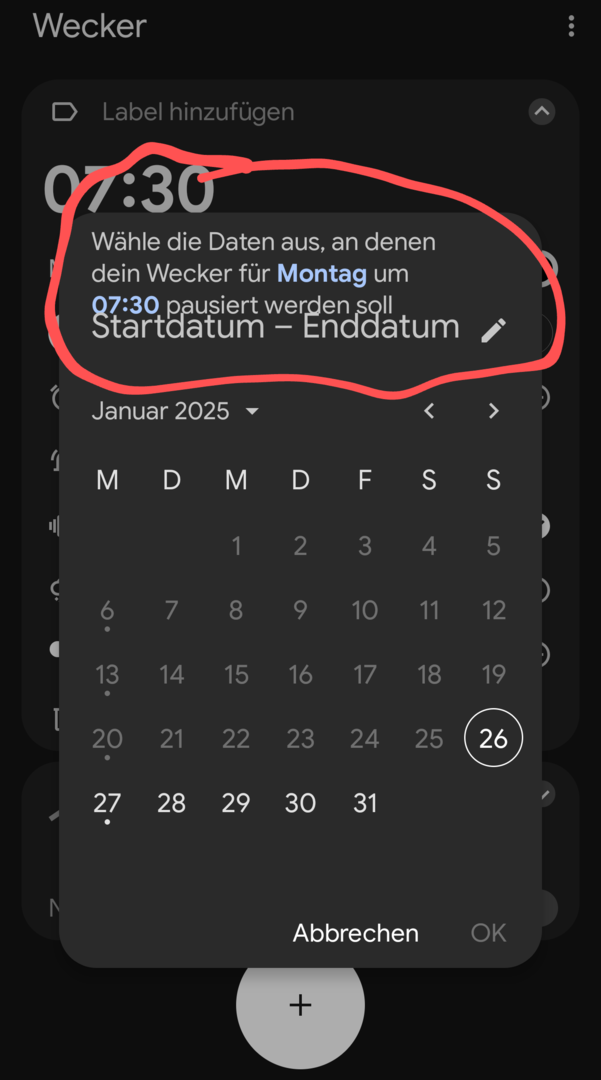Select Monday the 27th
601x1080 pixels.
coord(107,803)
